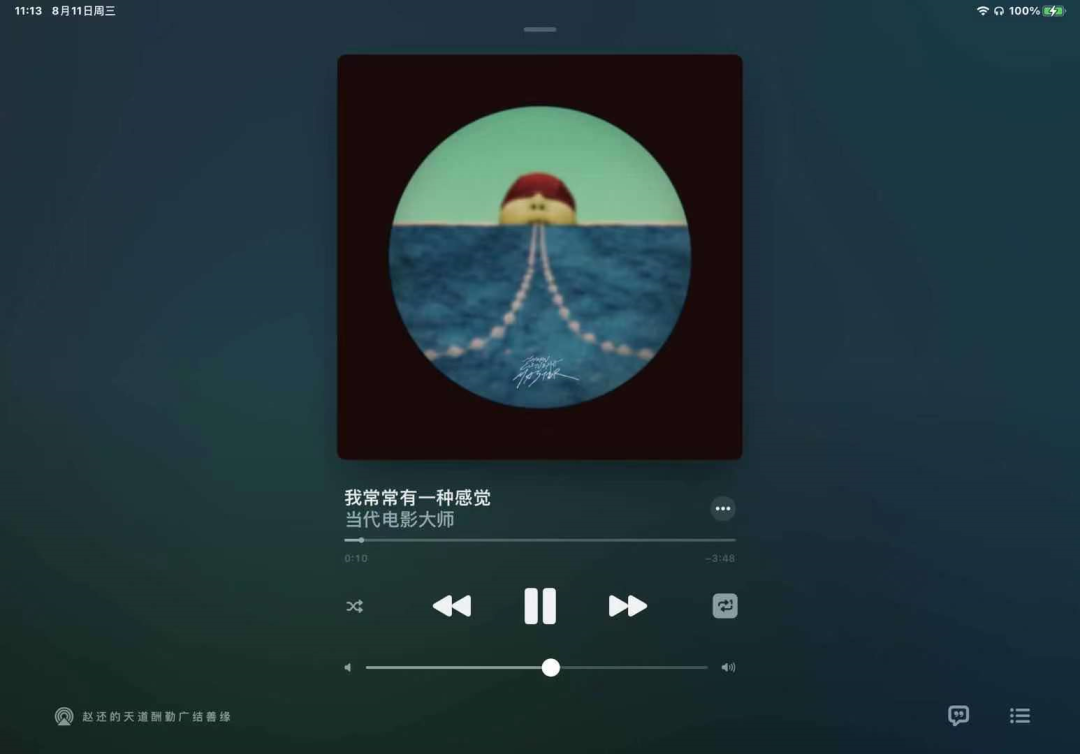1080x754 pixels.
Task: Toggle the repeat mode
Action: 725,606
